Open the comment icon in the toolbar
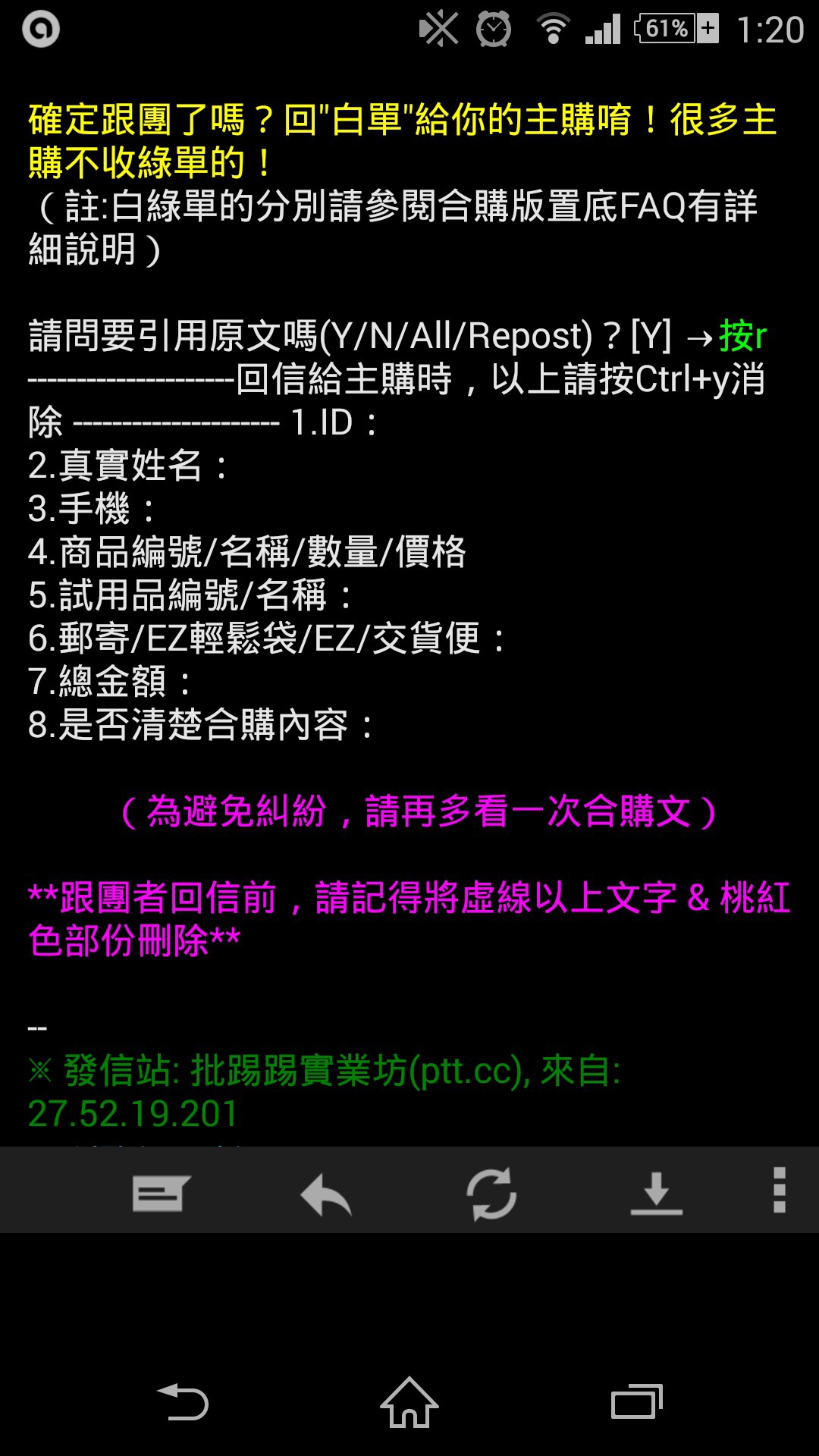 click(x=160, y=1193)
